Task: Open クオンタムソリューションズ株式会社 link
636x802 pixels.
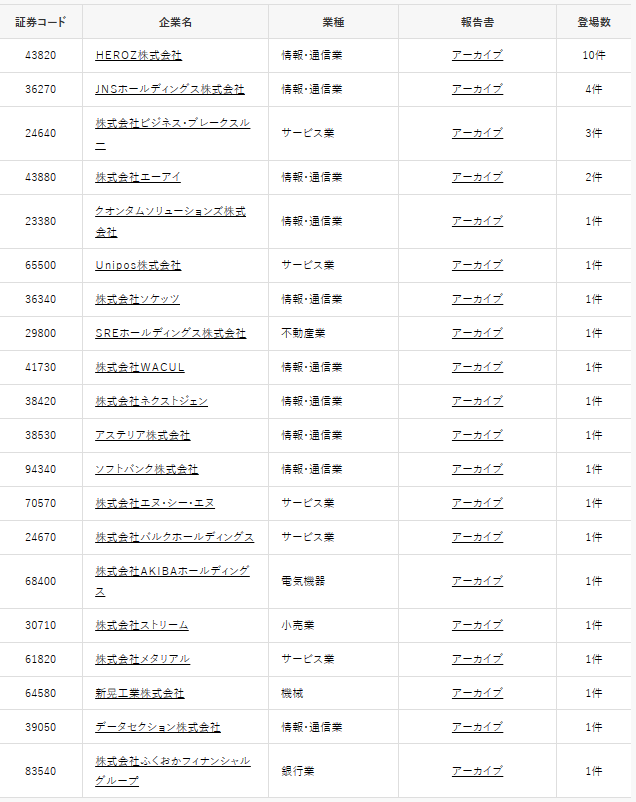Action: click(170, 221)
